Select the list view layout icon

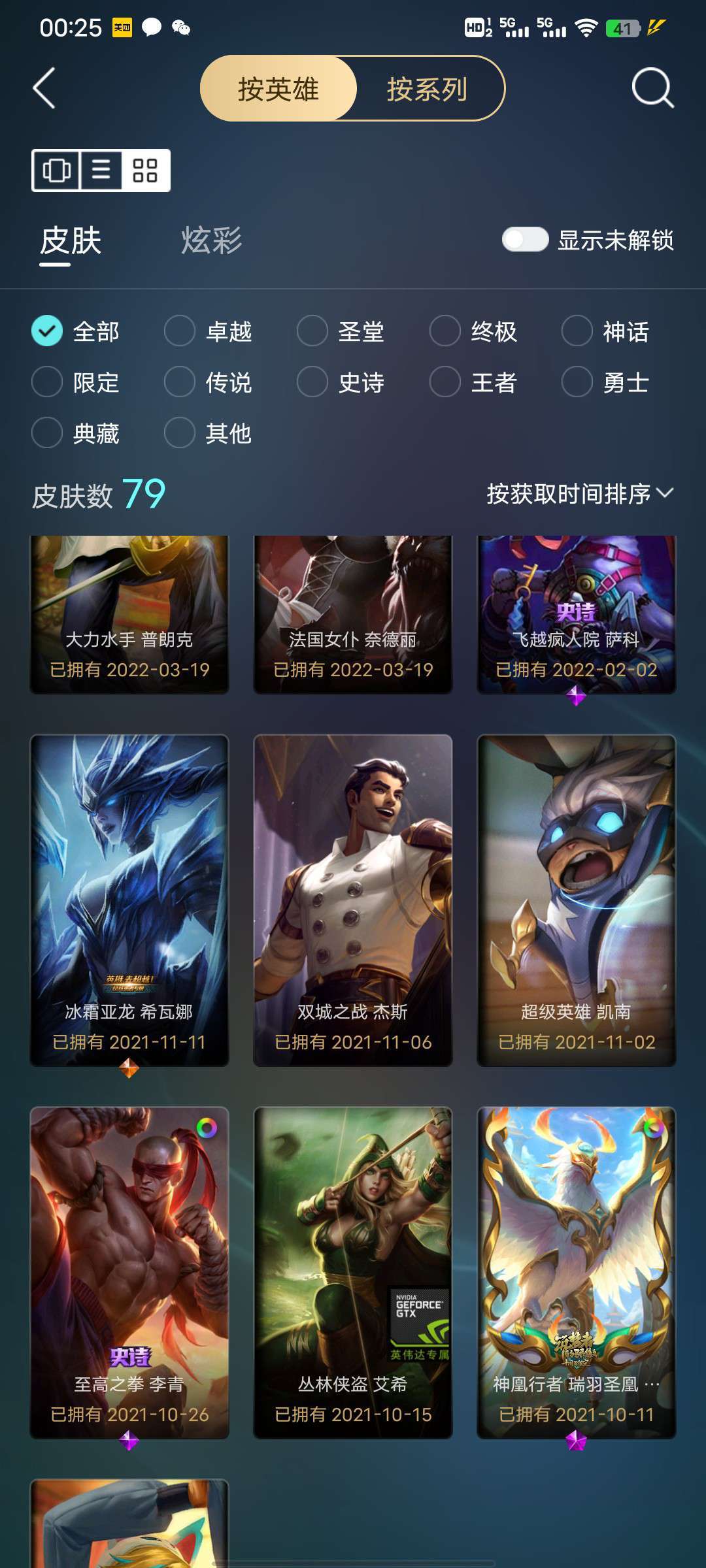tap(101, 171)
